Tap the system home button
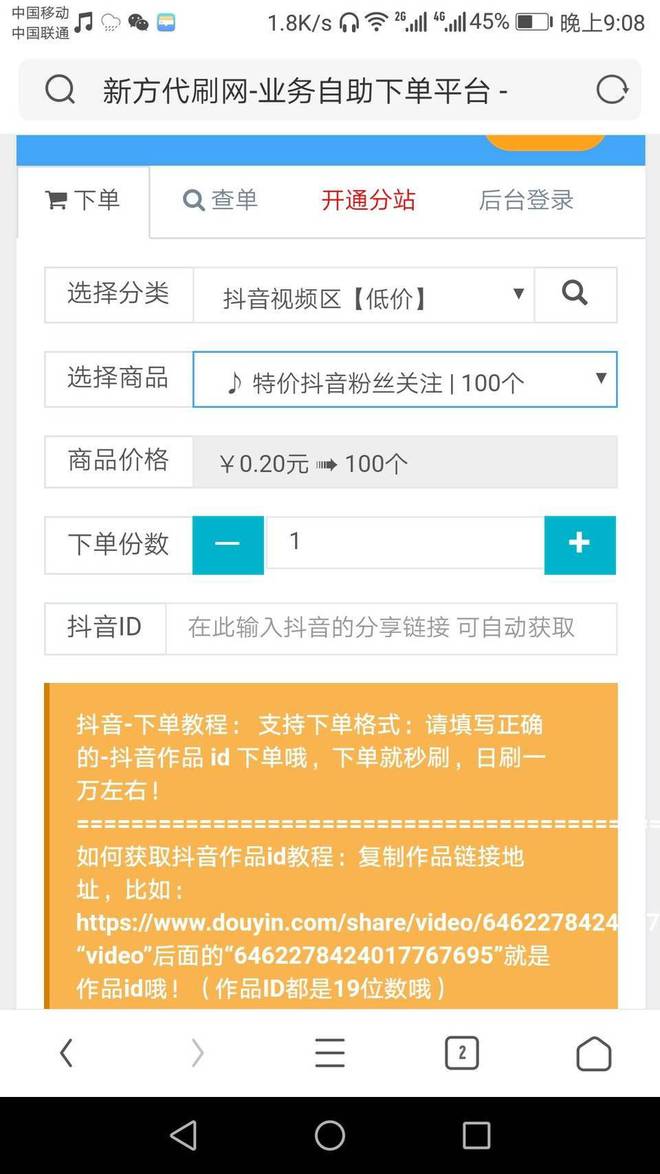This screenshot has height=1174, width=660. pyautogui.click(x=330, y=1135)
